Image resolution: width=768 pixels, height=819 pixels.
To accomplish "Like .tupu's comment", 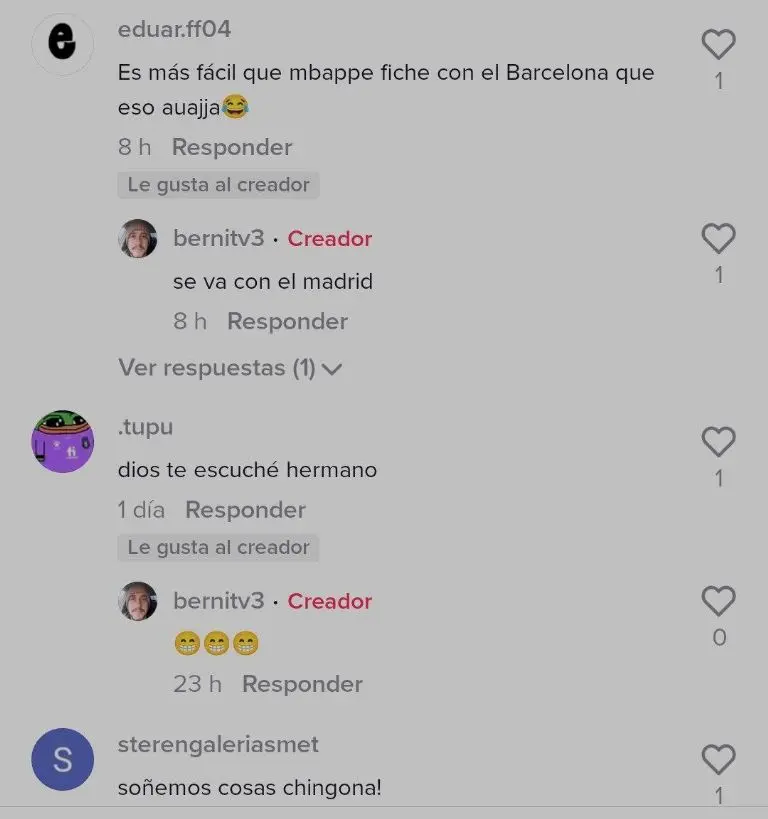I will (718, 442).
